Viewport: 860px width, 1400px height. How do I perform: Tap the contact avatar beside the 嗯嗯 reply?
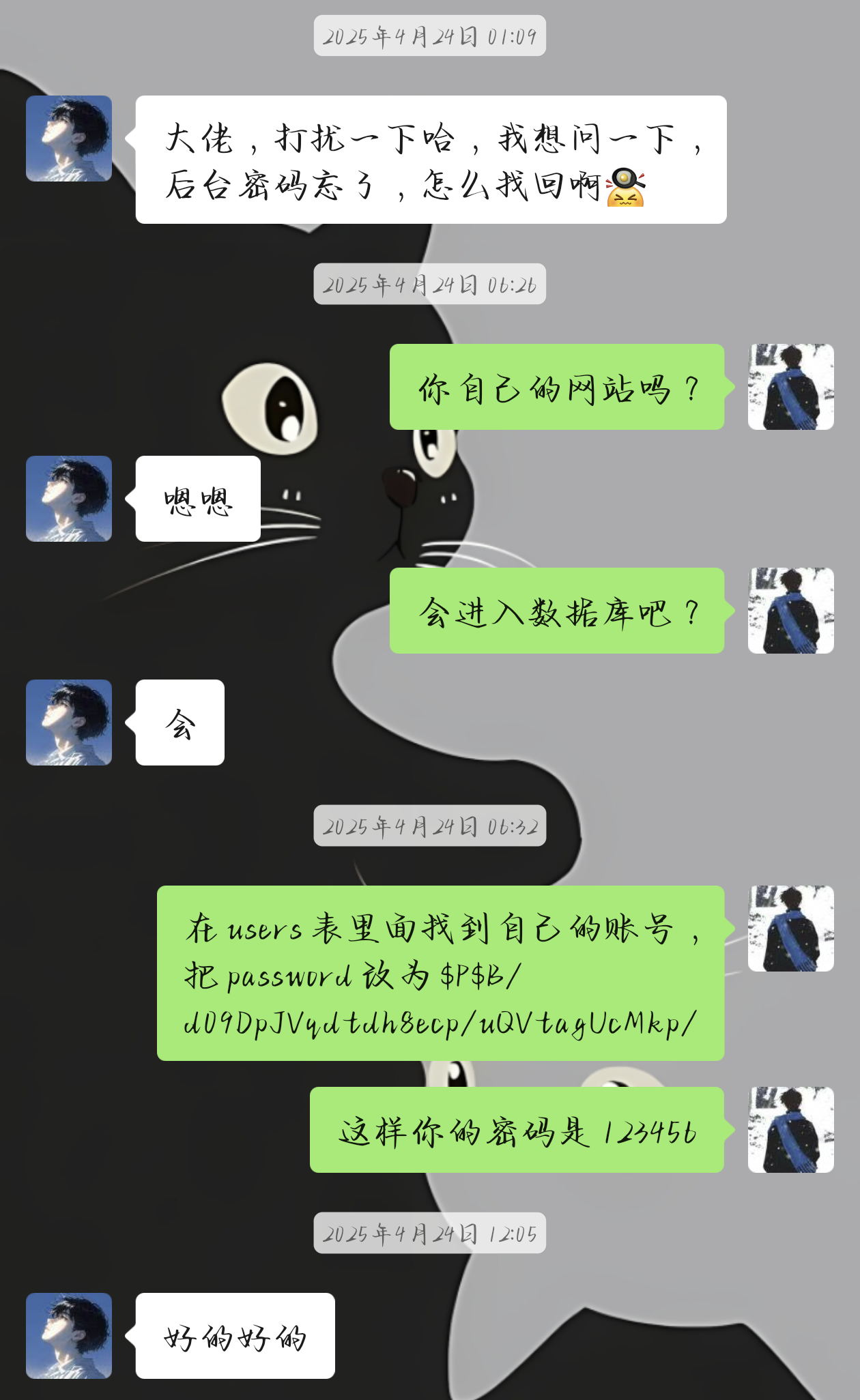[x=68, y=499]
